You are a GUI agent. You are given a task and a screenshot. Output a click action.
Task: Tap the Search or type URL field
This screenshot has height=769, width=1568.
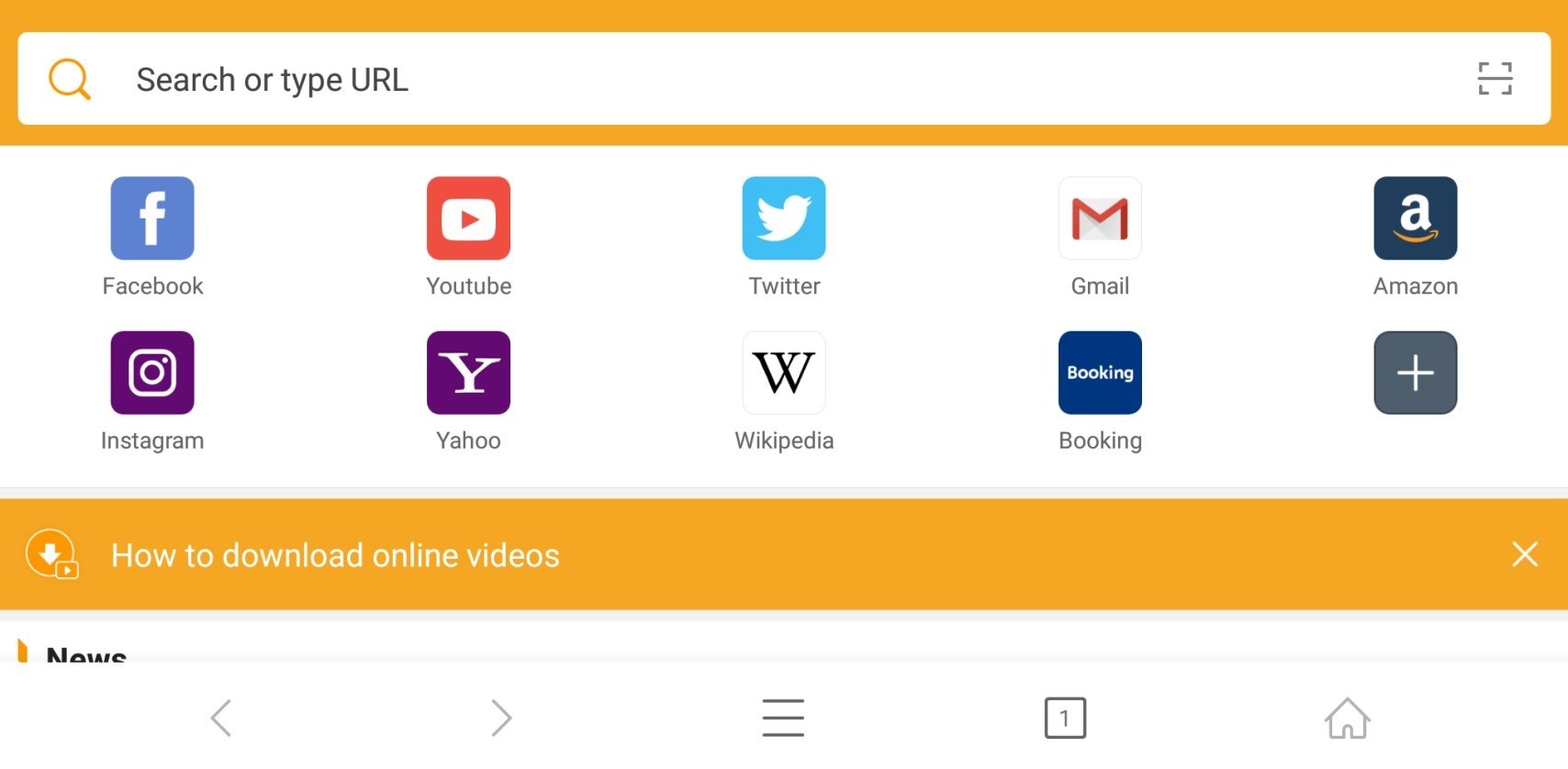pos(734,80)
